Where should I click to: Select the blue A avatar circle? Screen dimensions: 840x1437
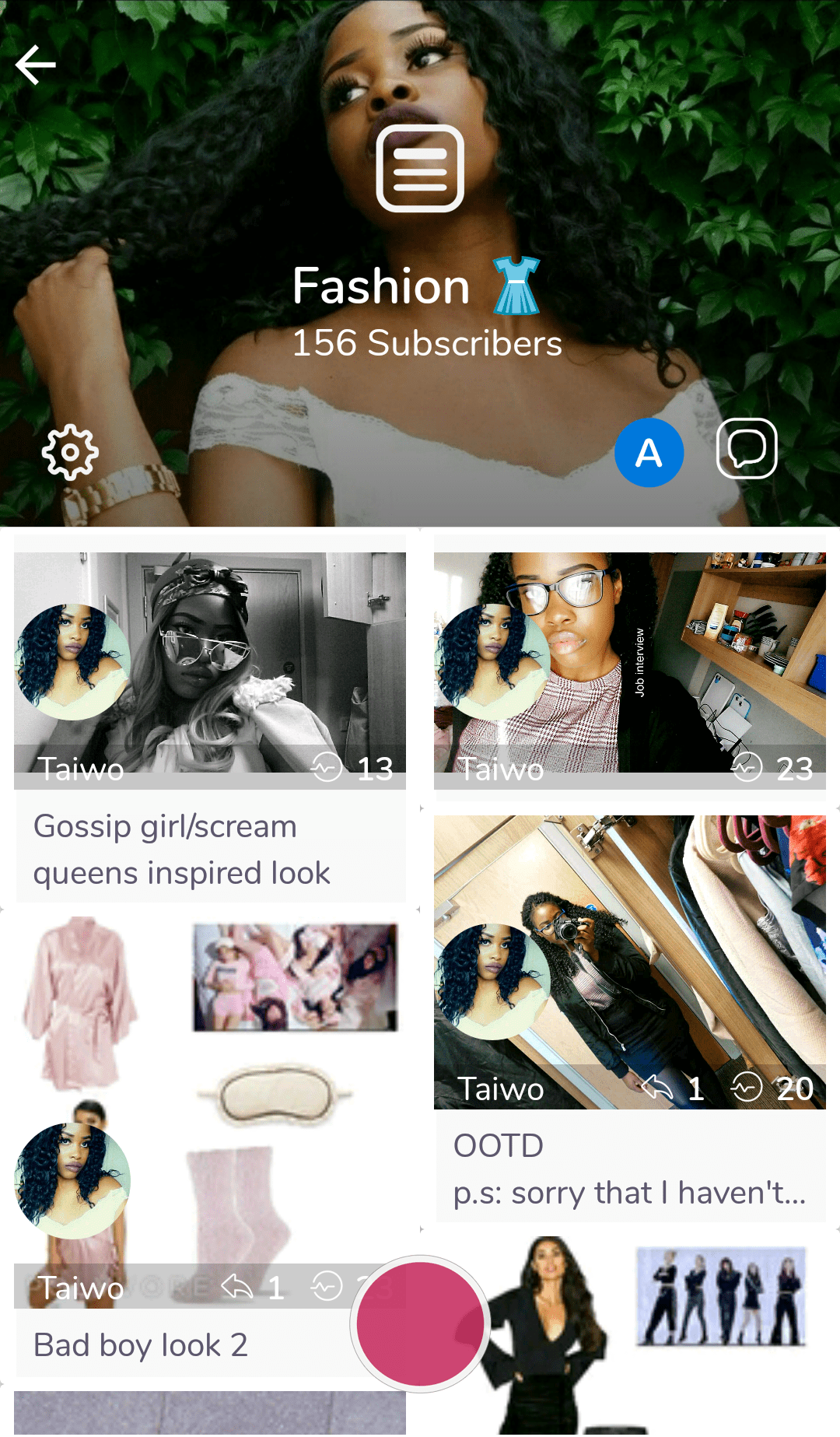[649, 452]
